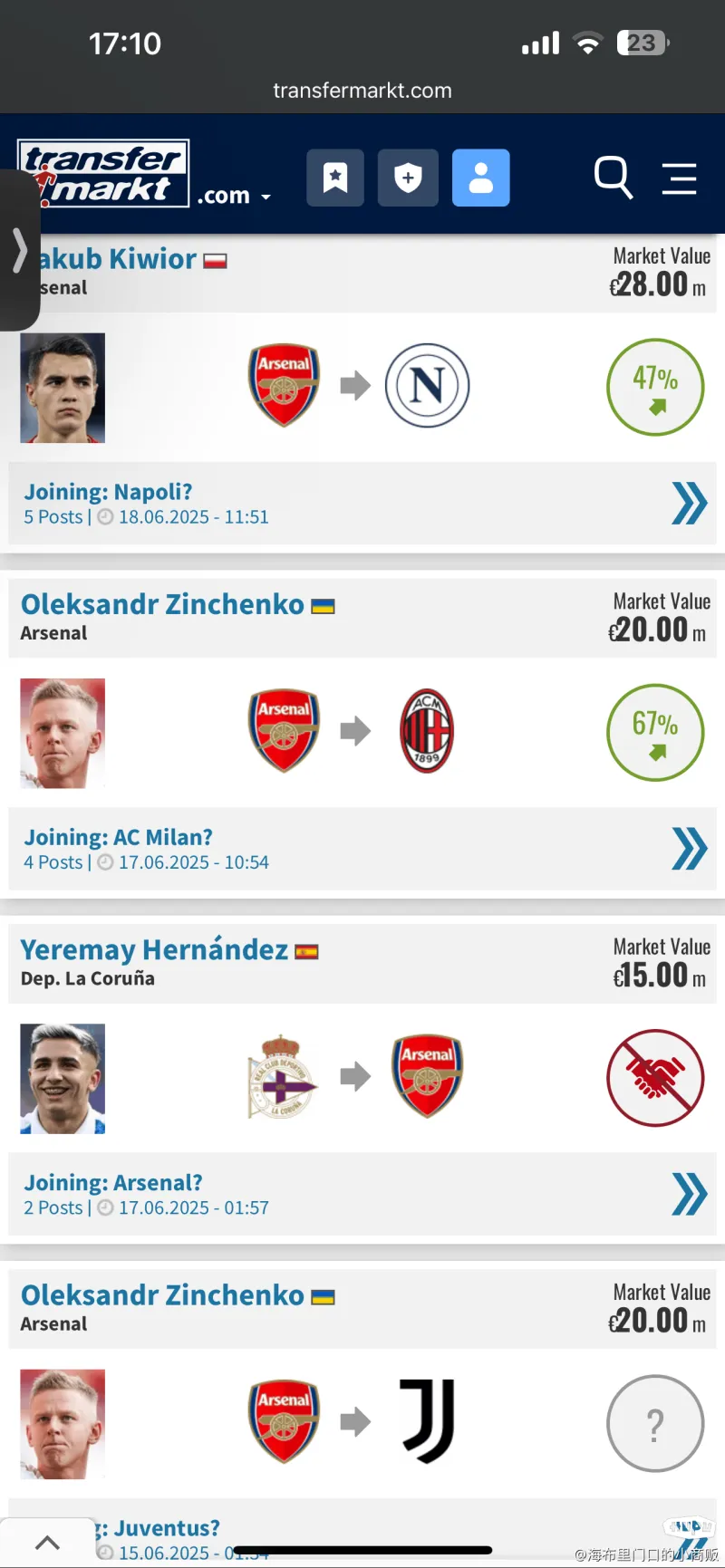View the 67% probability for Zinchenko to Milan

654,732
